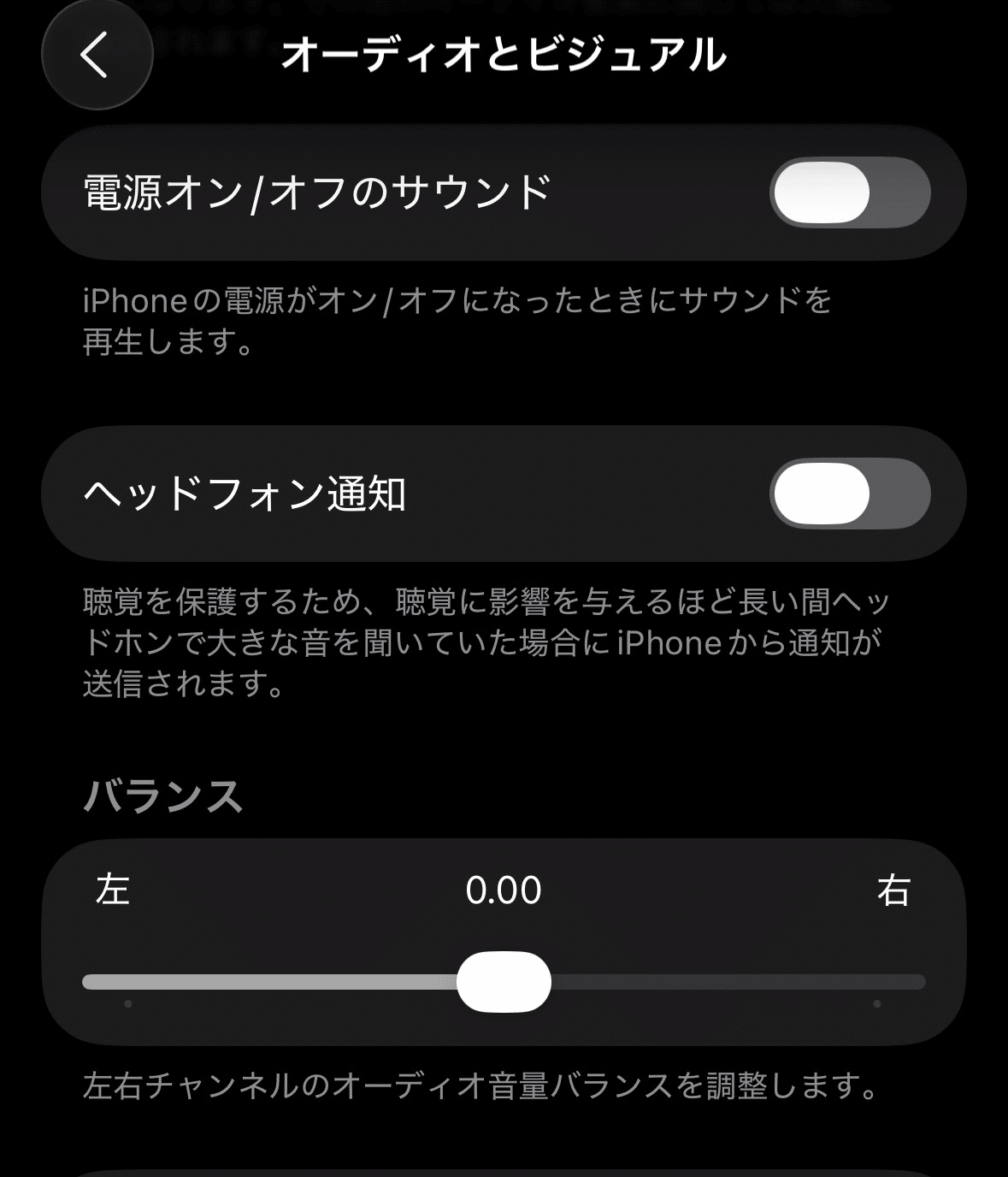Toggle the power on/off sound setting

tap(852, 193)
